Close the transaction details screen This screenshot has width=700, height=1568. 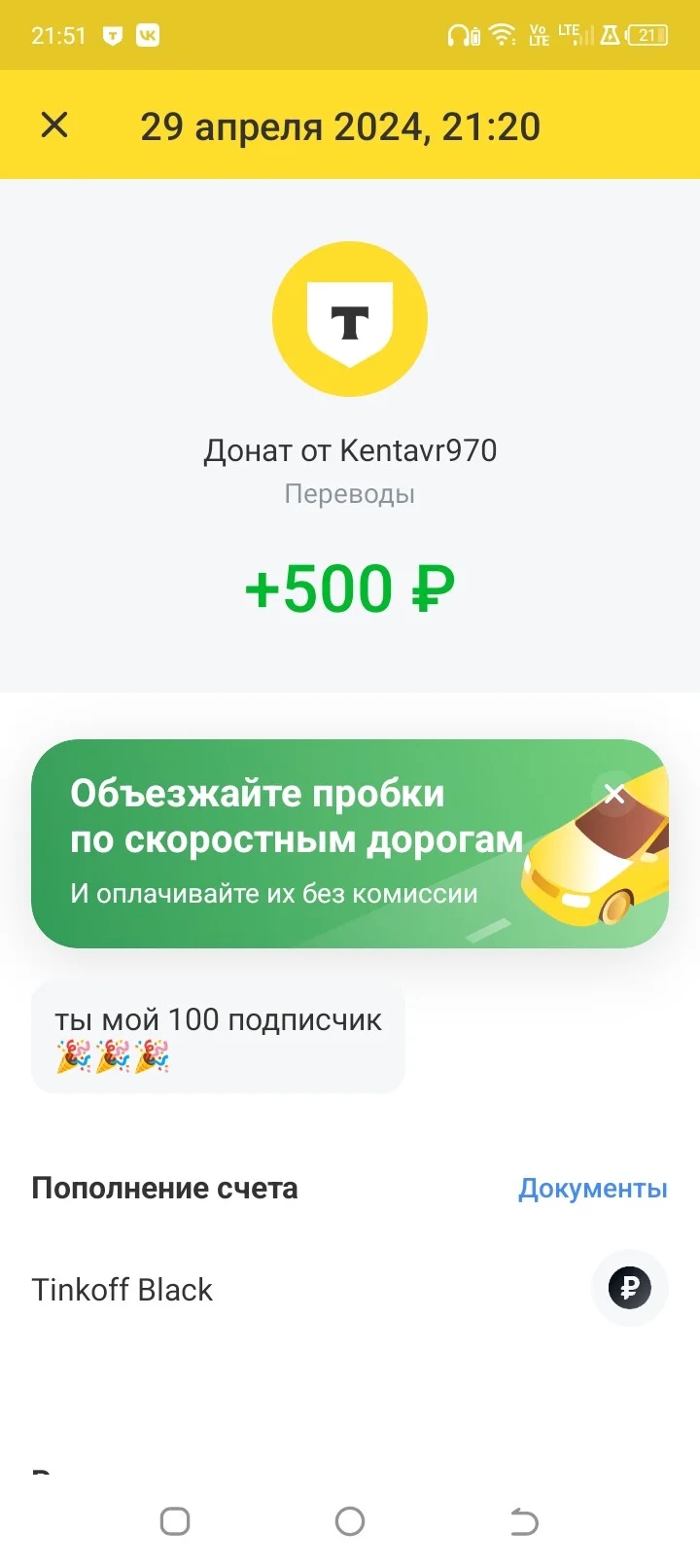pos(54,125)
